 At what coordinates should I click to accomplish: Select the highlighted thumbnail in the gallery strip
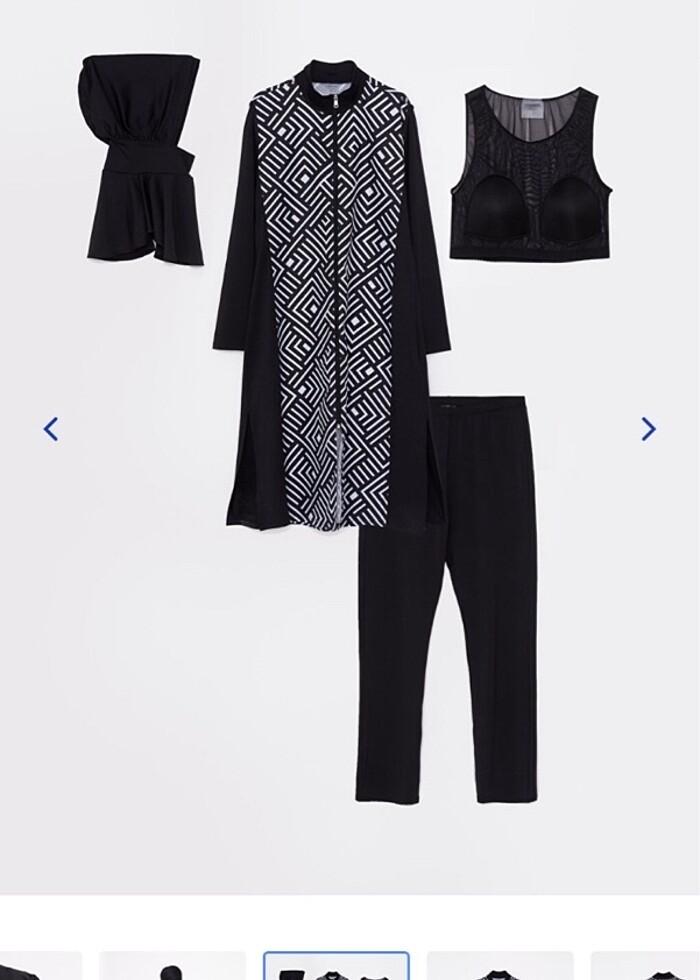pos(336,967)
